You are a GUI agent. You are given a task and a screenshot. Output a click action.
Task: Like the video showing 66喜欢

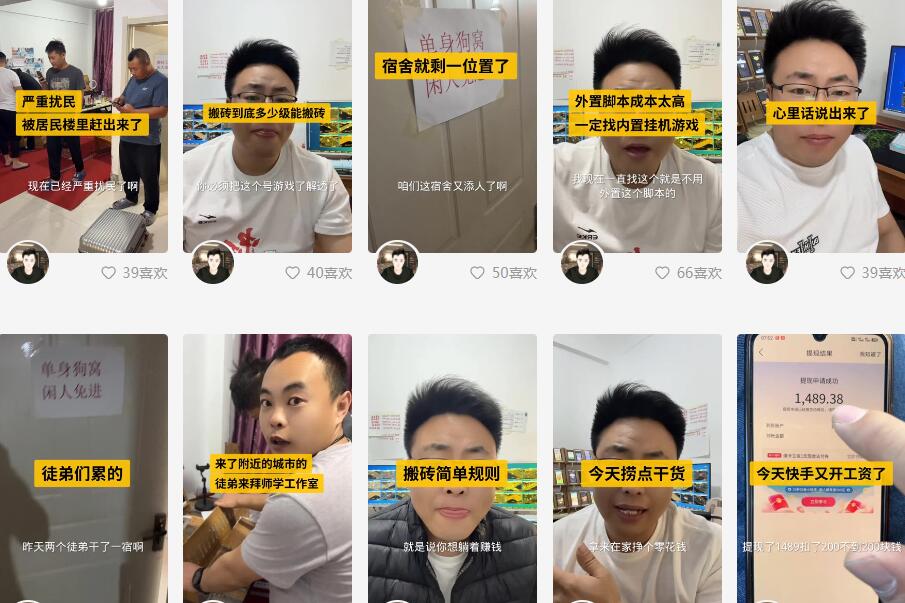662,272
